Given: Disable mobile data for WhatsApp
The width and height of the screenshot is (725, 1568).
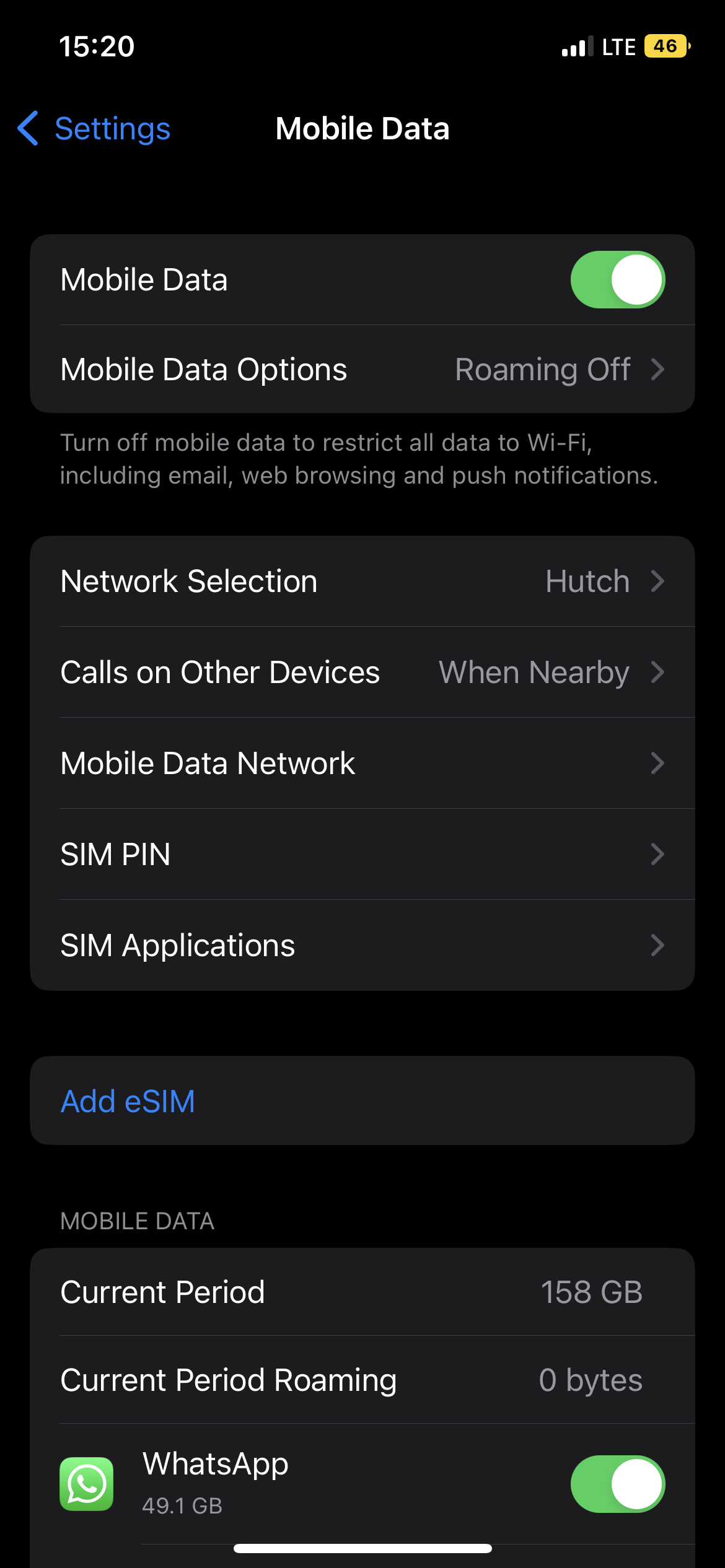Looking at the screenshot, I should pos(617,1484).
